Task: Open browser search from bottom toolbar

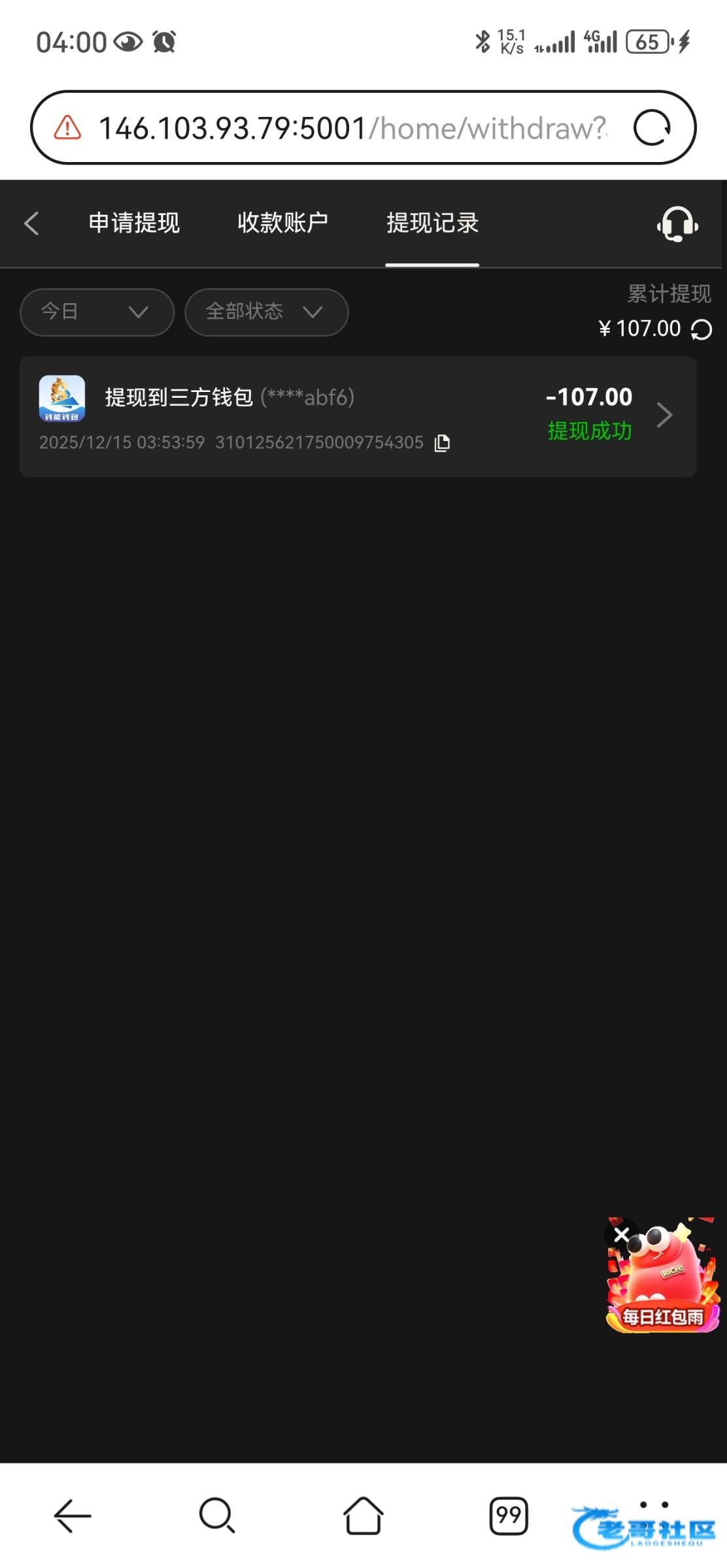Action: [x=216, y=1516]
